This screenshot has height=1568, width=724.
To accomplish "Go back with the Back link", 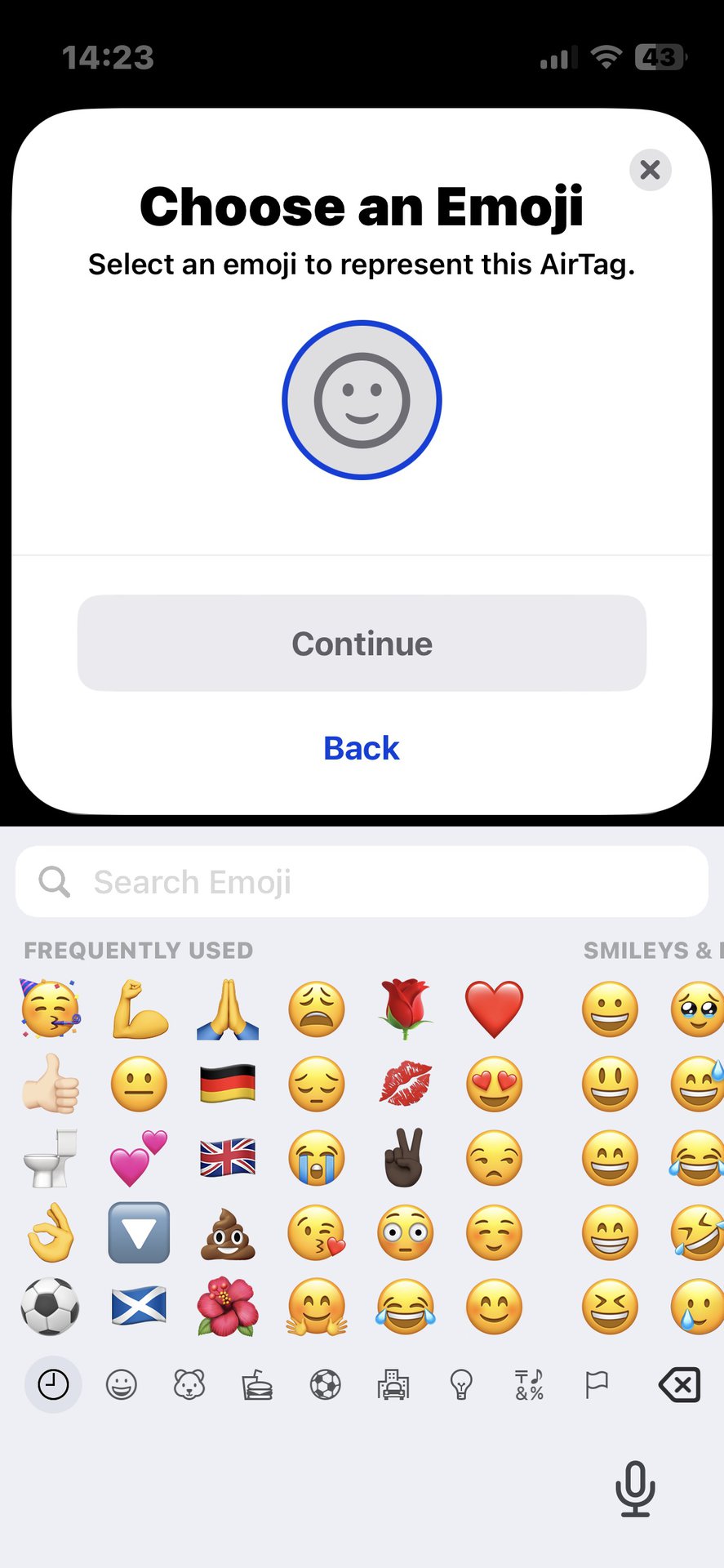I will click(x=362, y=748).
